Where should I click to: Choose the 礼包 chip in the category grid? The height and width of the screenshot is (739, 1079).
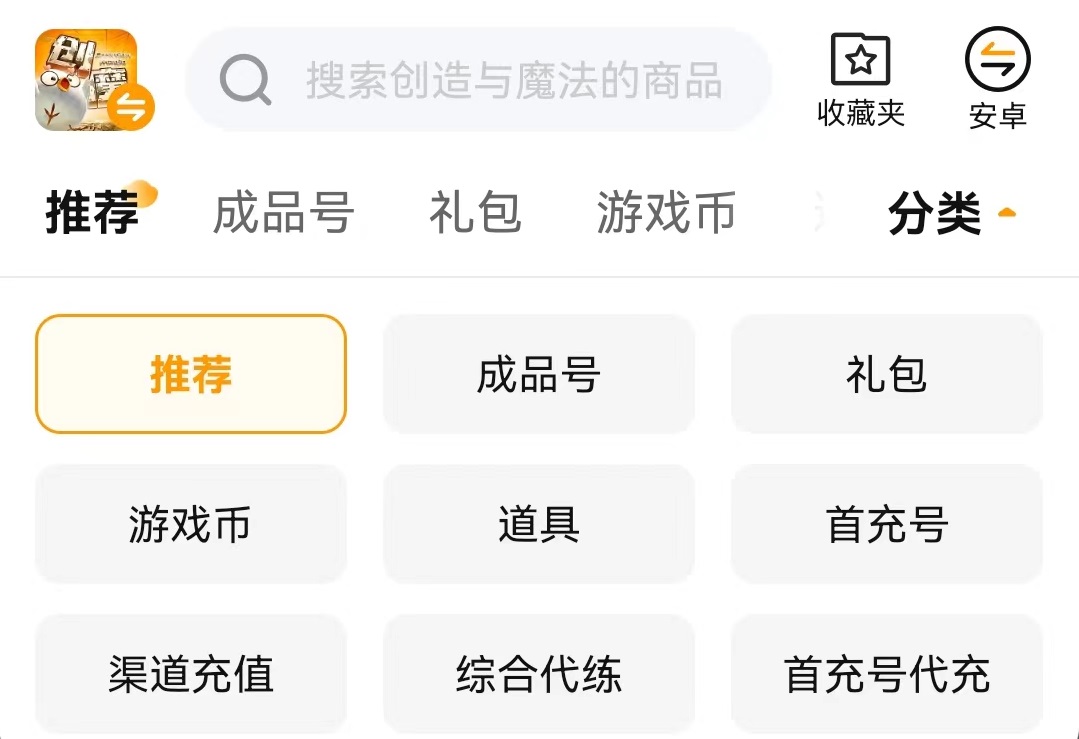887,374
